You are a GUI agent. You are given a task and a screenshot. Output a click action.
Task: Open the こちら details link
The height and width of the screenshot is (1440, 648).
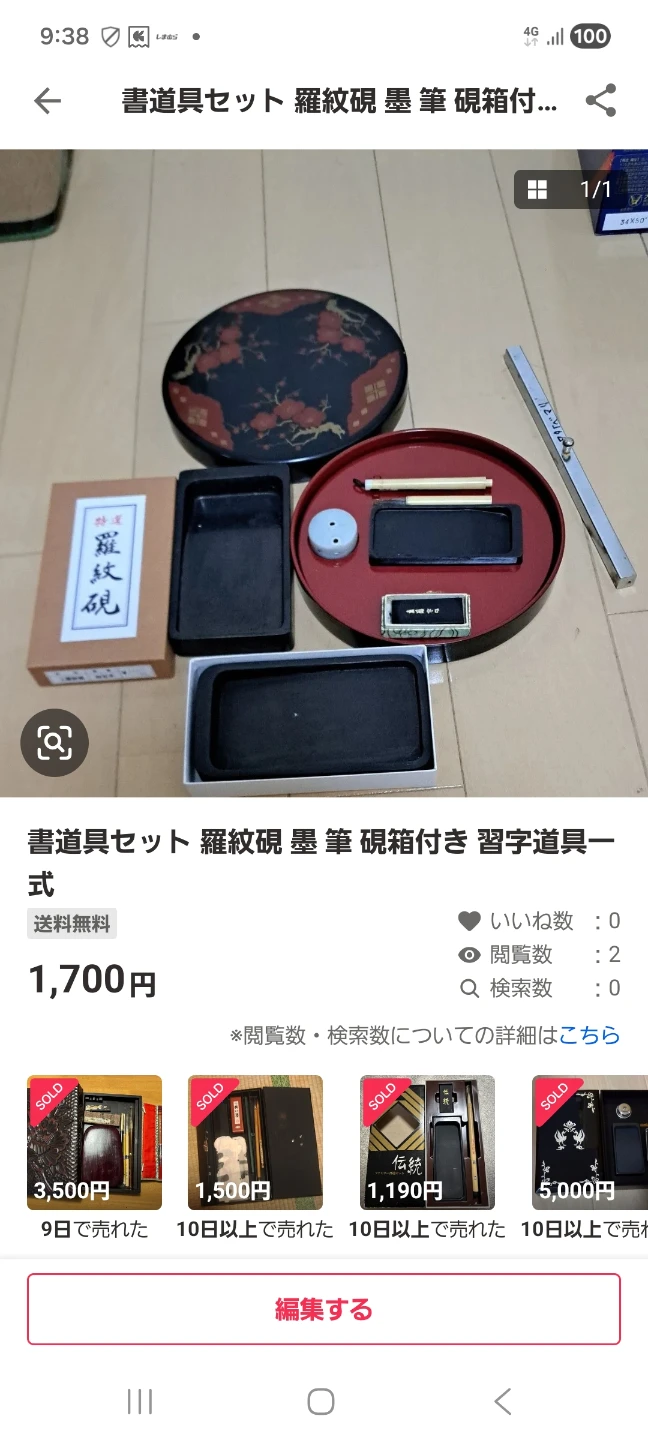pyautogui.click(x=589, y=1036)
